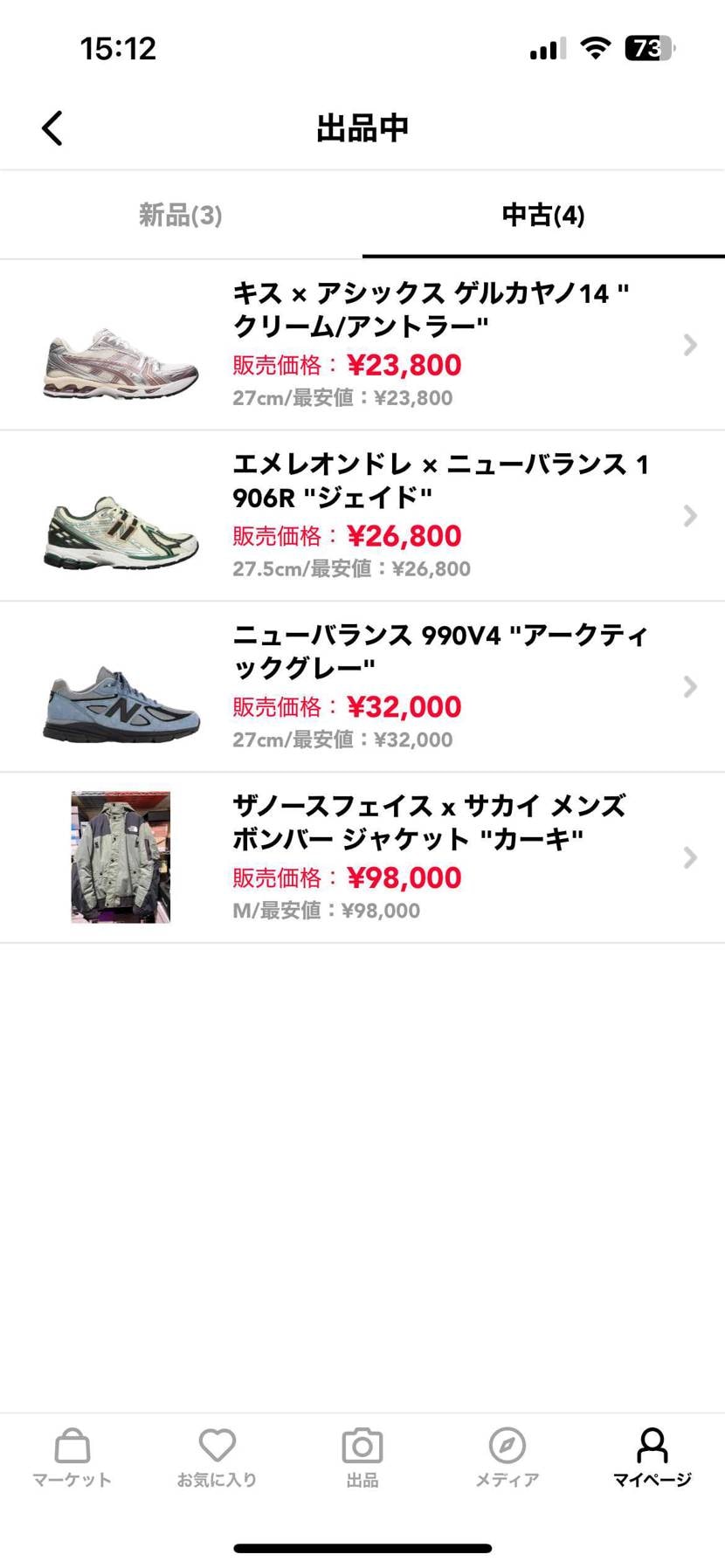This screenshot has width=725, height=1568.
Task: Open the ノースフェイス ジャケット listing chevron
Action: pyautogui.click(x=689, y=857)
